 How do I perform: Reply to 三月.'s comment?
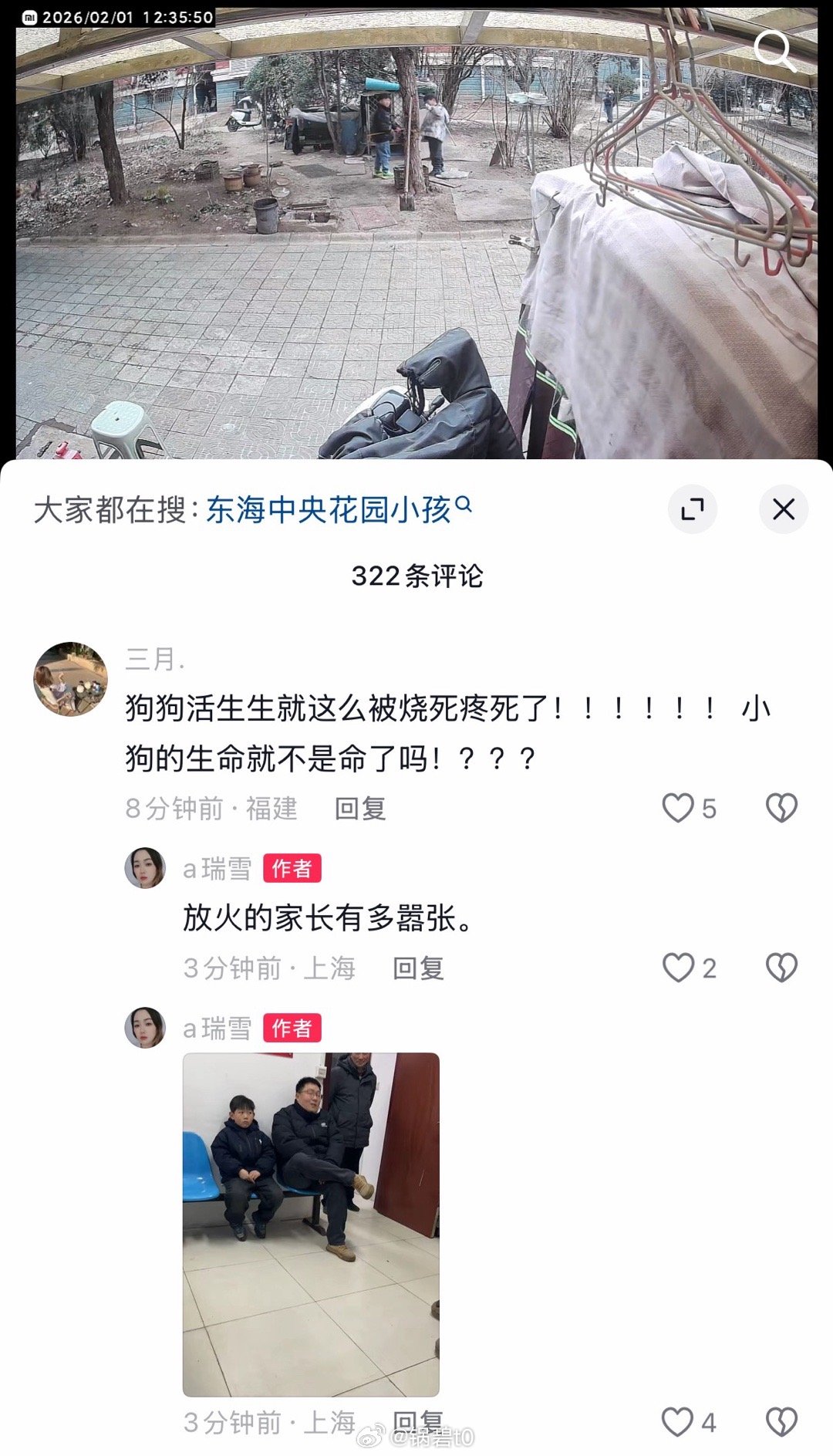click(360, 808)
